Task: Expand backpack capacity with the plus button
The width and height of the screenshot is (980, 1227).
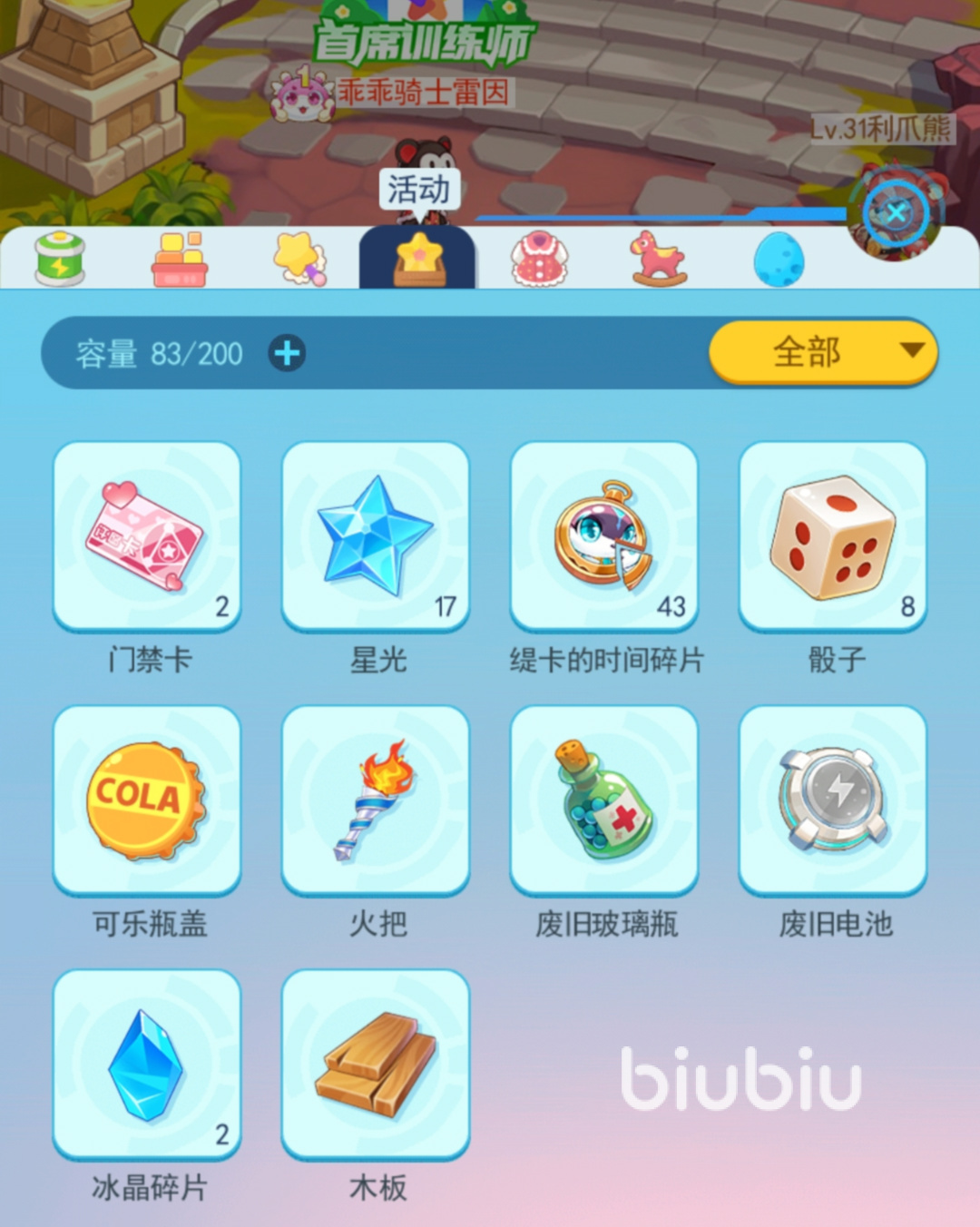Action: tap(288, 353)
